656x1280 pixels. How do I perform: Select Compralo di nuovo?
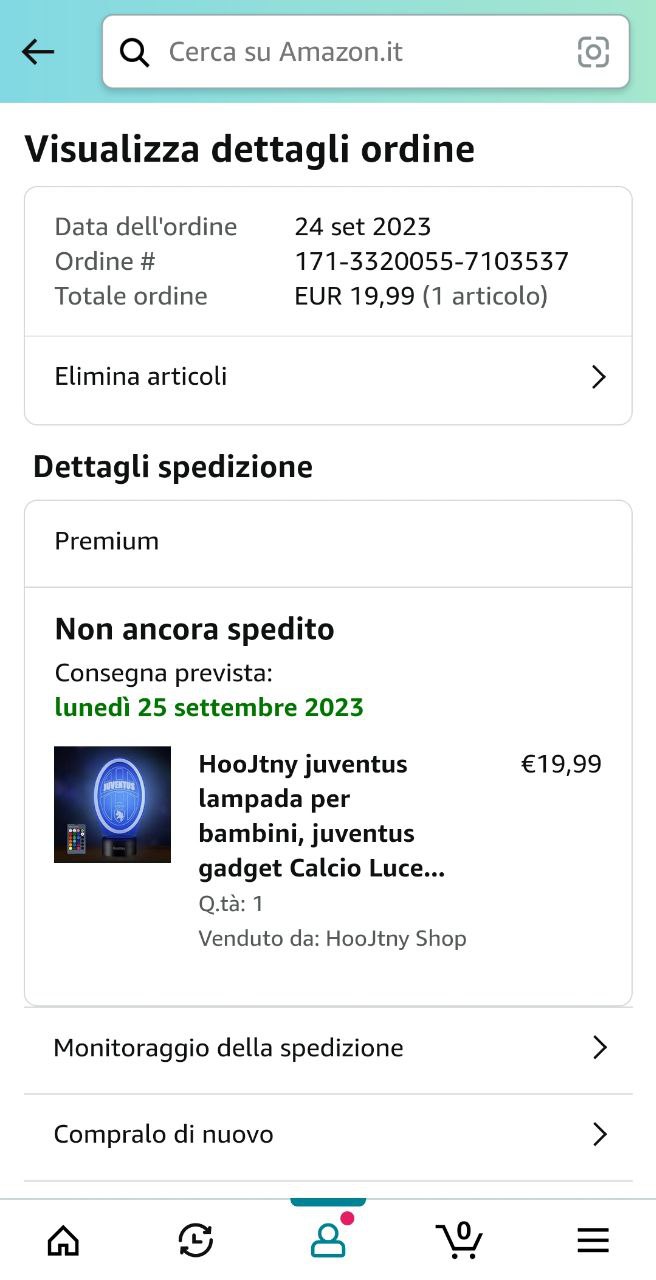[328, 1135]
